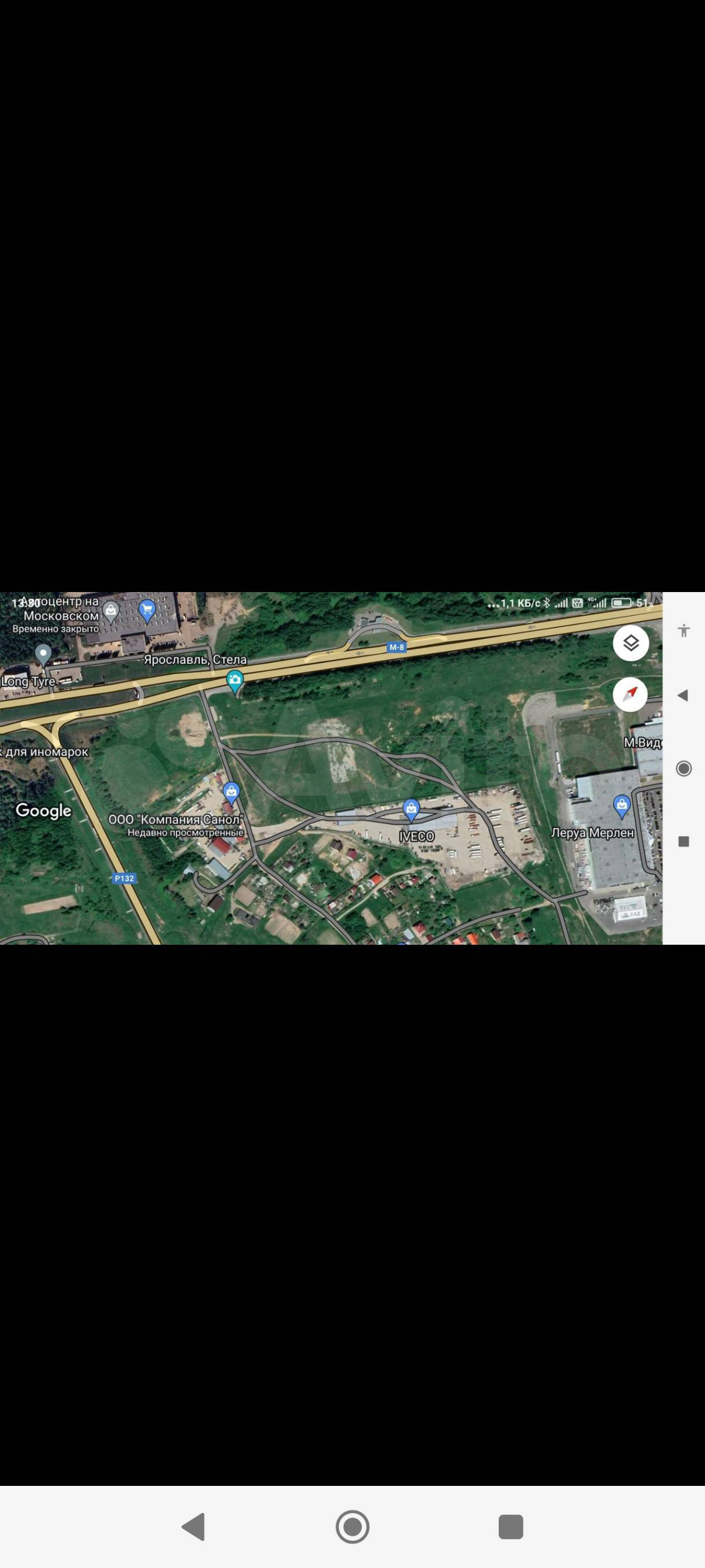705x1568 pixels.
Task: Open recent apps from the navigation bar
Action: pyautogui.click(x=510, y=1526)
